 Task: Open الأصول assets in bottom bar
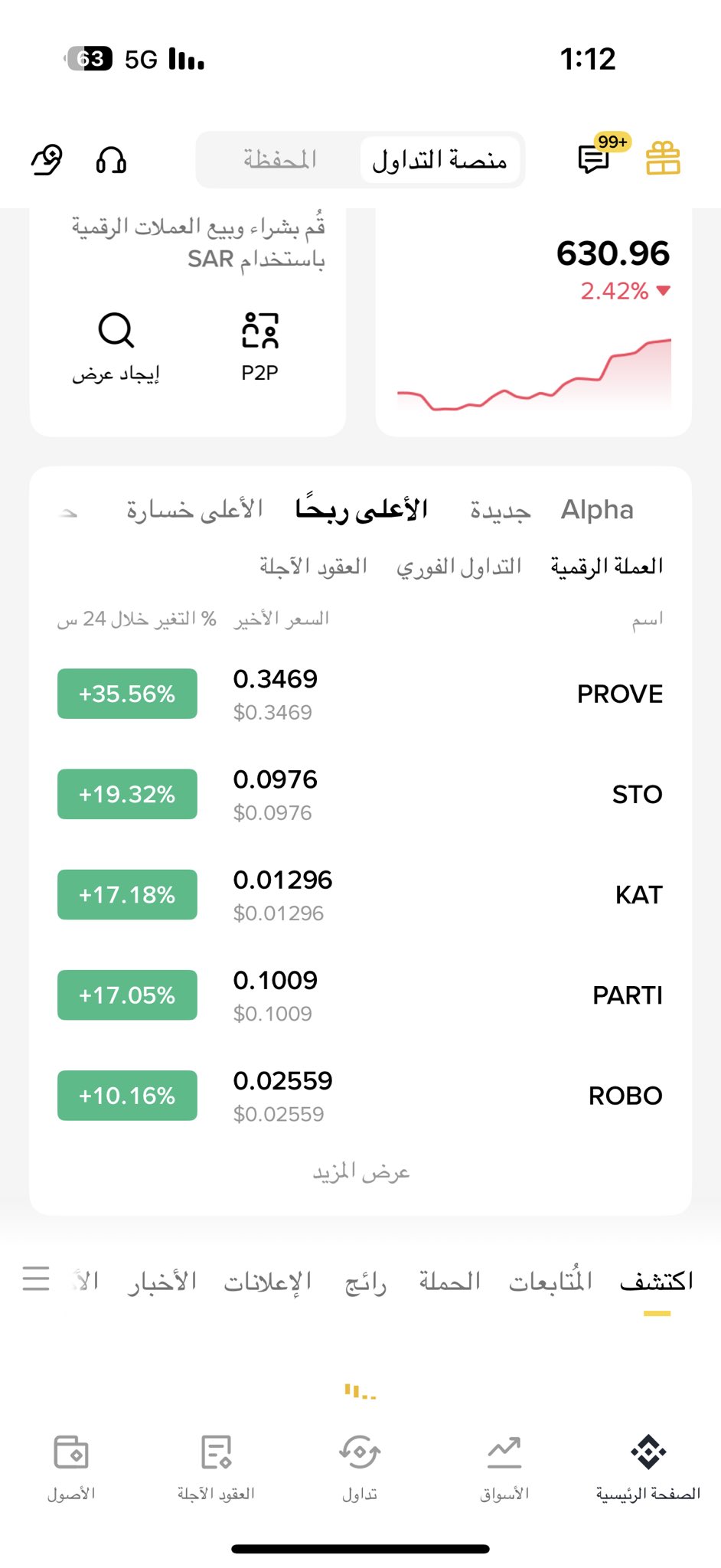[x=71, y=1465]
